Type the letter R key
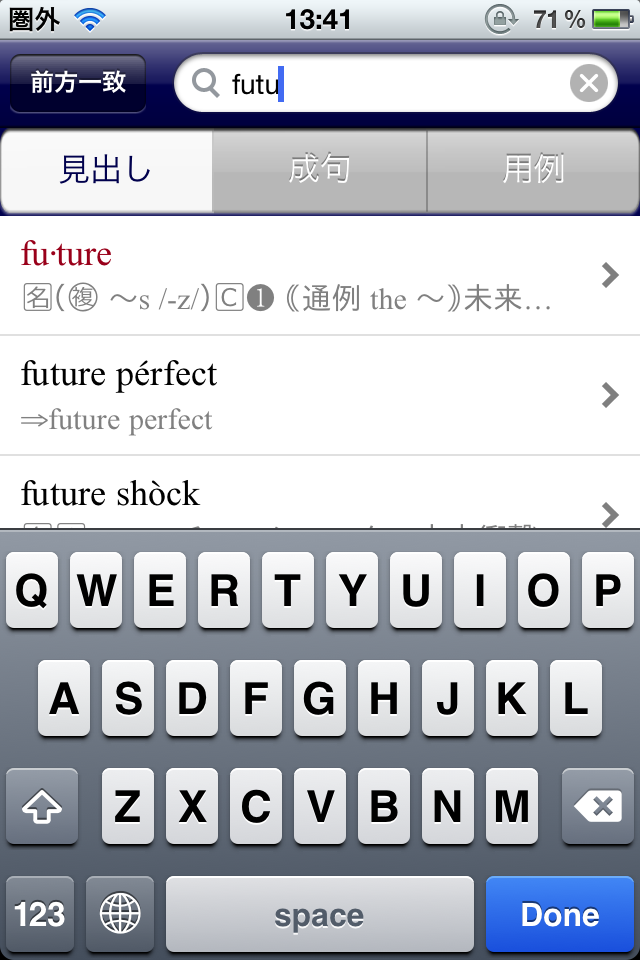 223,591
